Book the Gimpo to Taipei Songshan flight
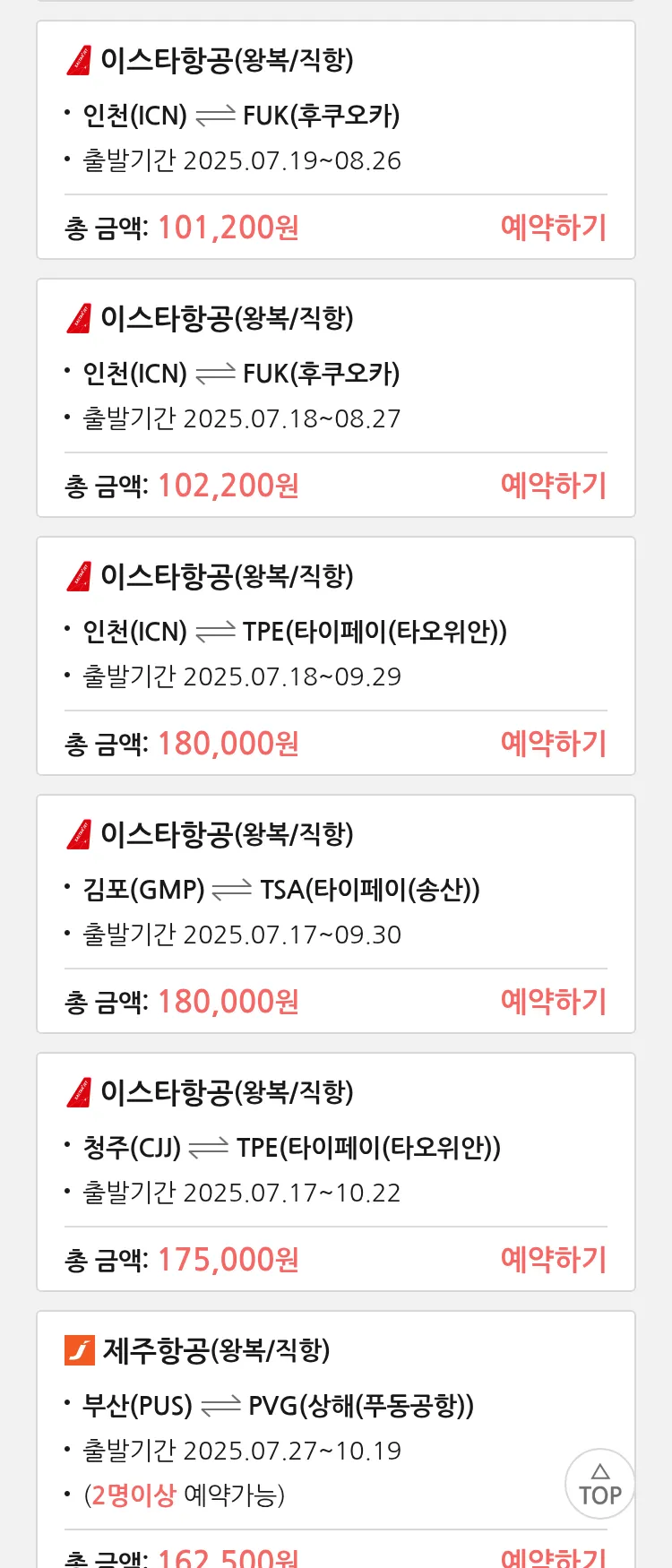672x1568 pixels. point(553,1002)
